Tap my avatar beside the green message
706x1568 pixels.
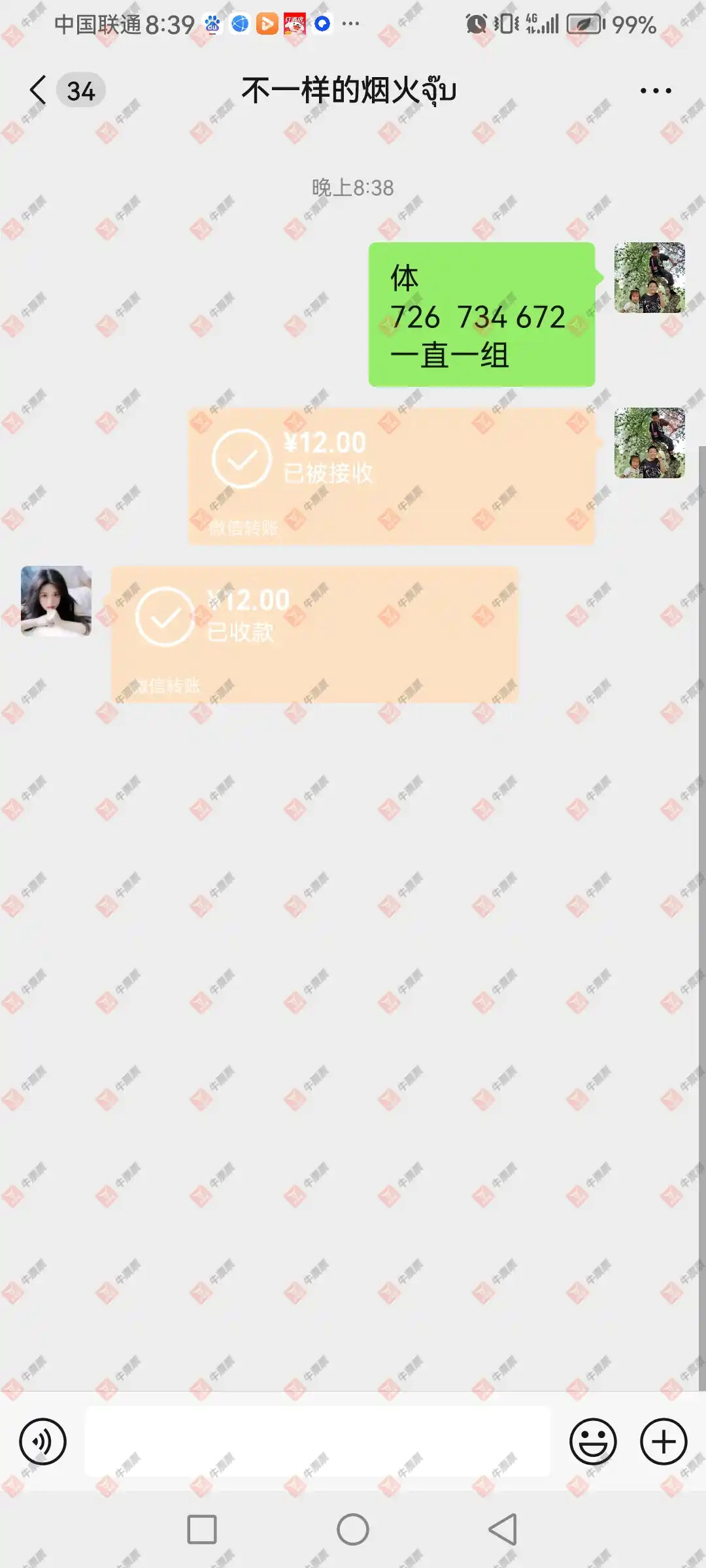click(649, 278)
